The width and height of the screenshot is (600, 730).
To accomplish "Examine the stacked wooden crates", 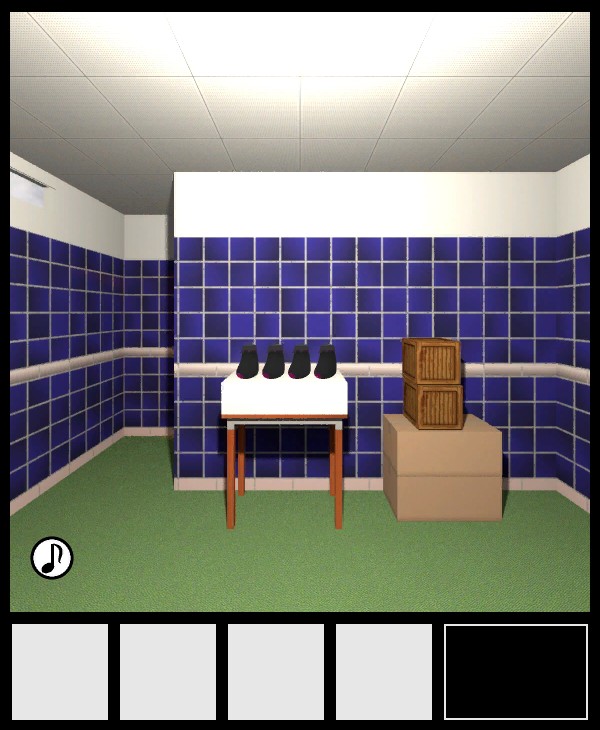I will tap(432, 383).
